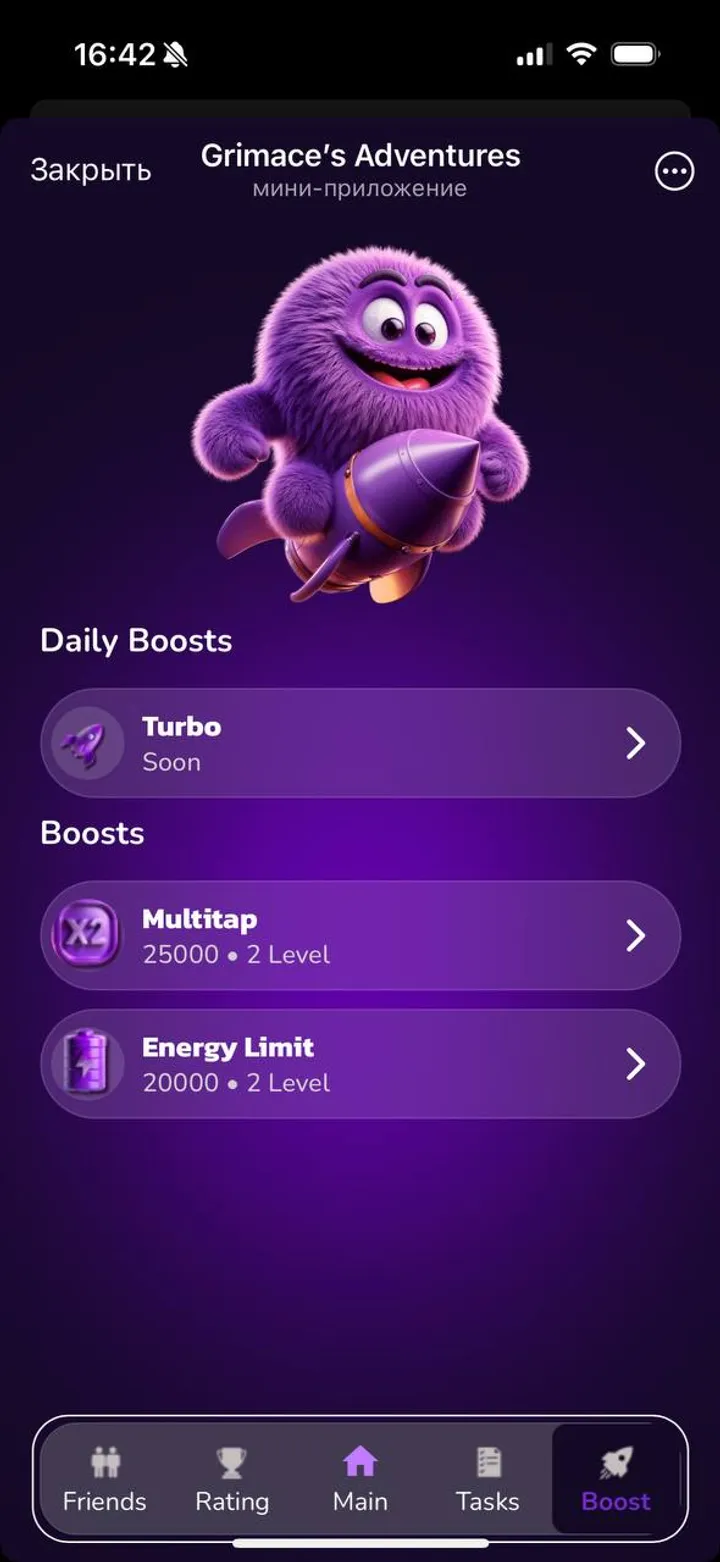The height and width of the screenshot is (1562, 720).
Task: Switch to the Tasks tab
Action: (x=487, y=1479)
